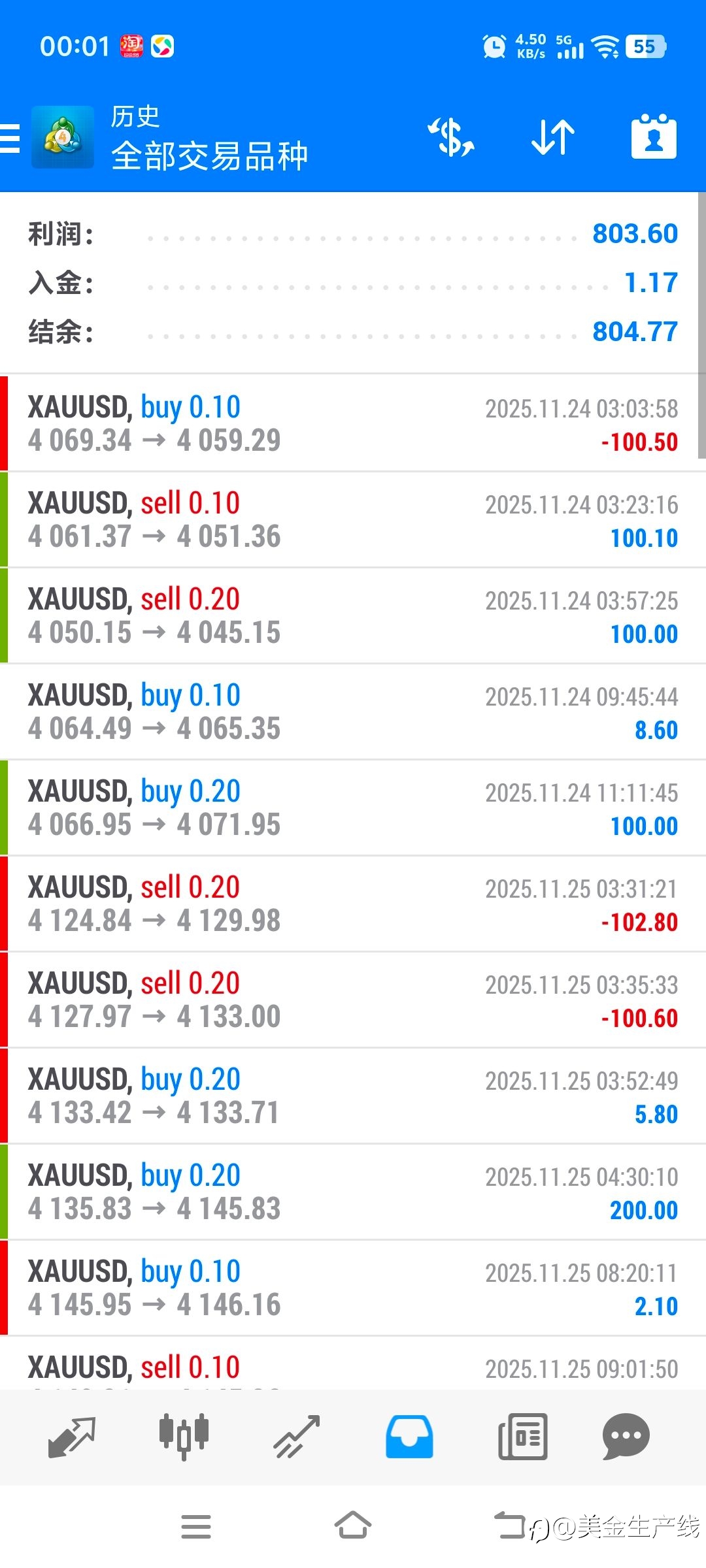706x1568 pixels.
Task: Open XAUUSD buy 0.10 trade with -100.50 loss
Action: (x=353, y=423)
